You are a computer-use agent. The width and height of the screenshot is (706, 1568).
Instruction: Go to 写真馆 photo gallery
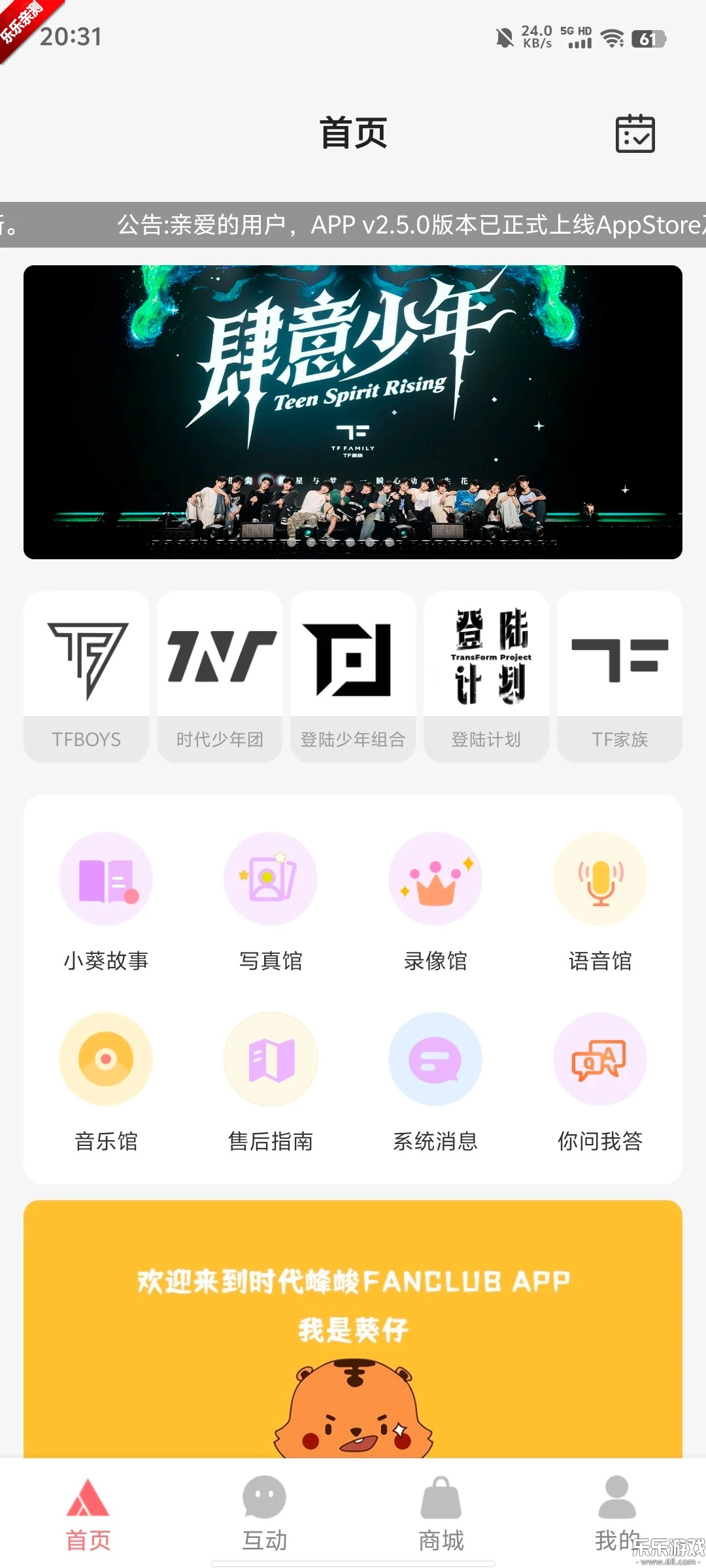271,902
